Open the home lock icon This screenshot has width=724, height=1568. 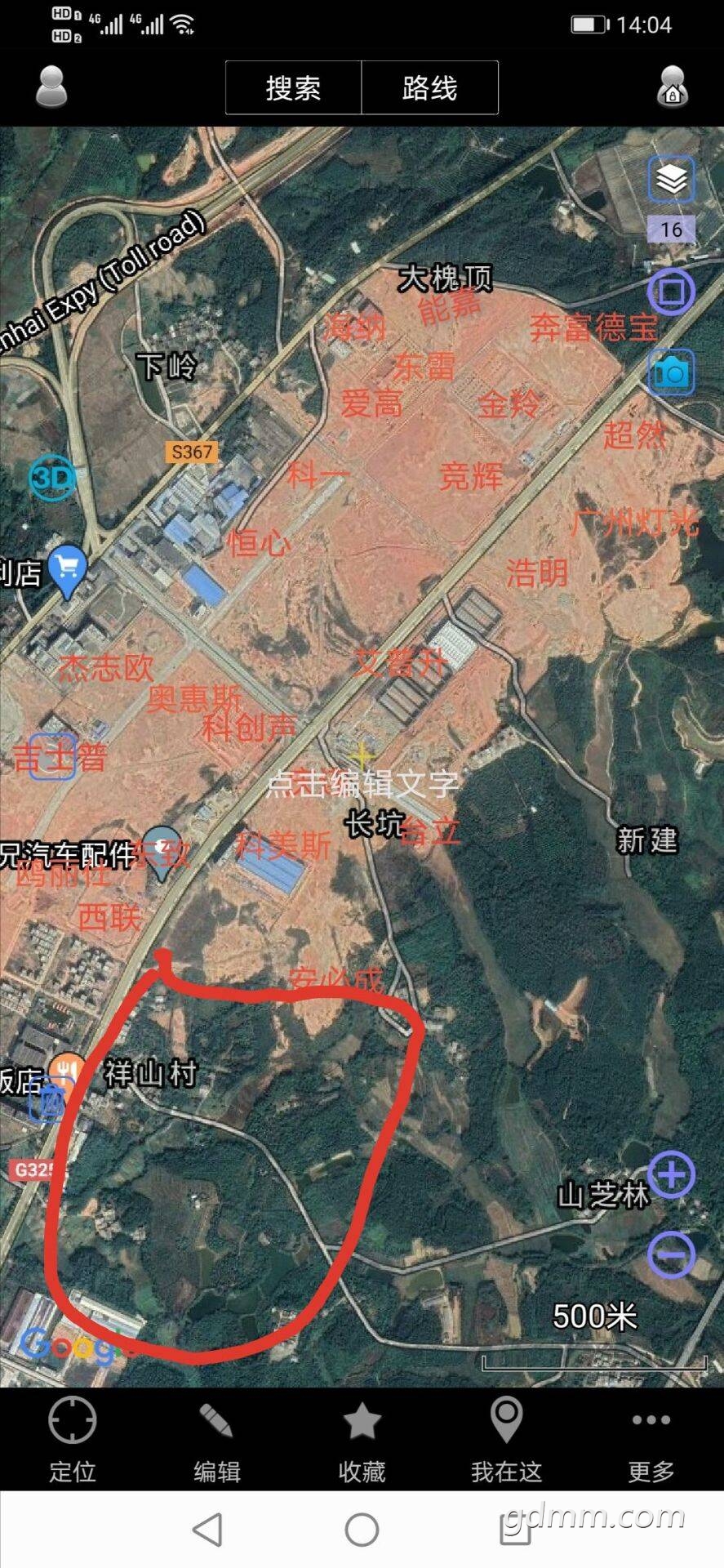[672, 87]
